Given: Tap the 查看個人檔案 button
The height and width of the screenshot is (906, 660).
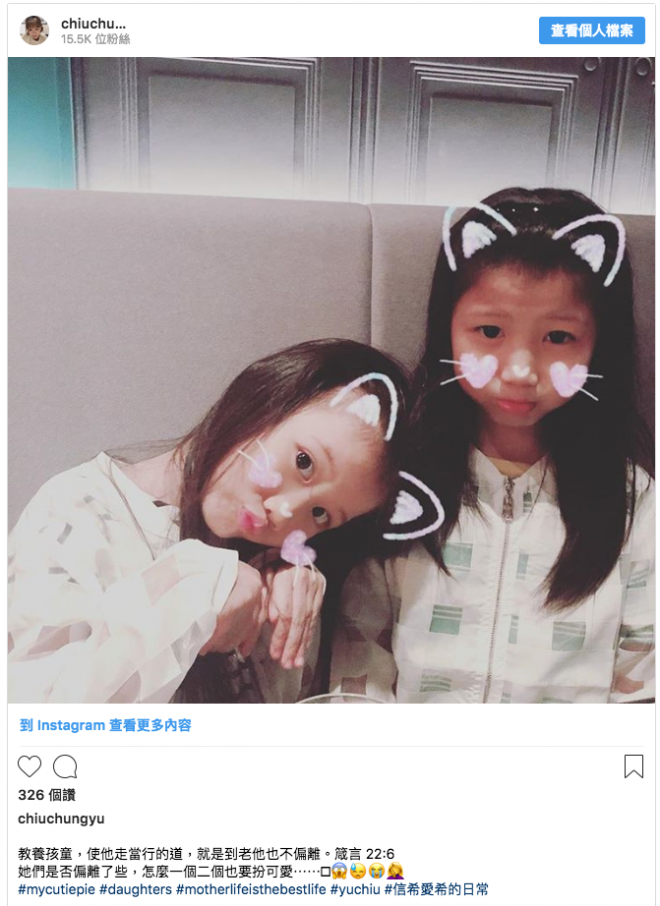Looking at the screenshot, I should [x=591, y=30].
